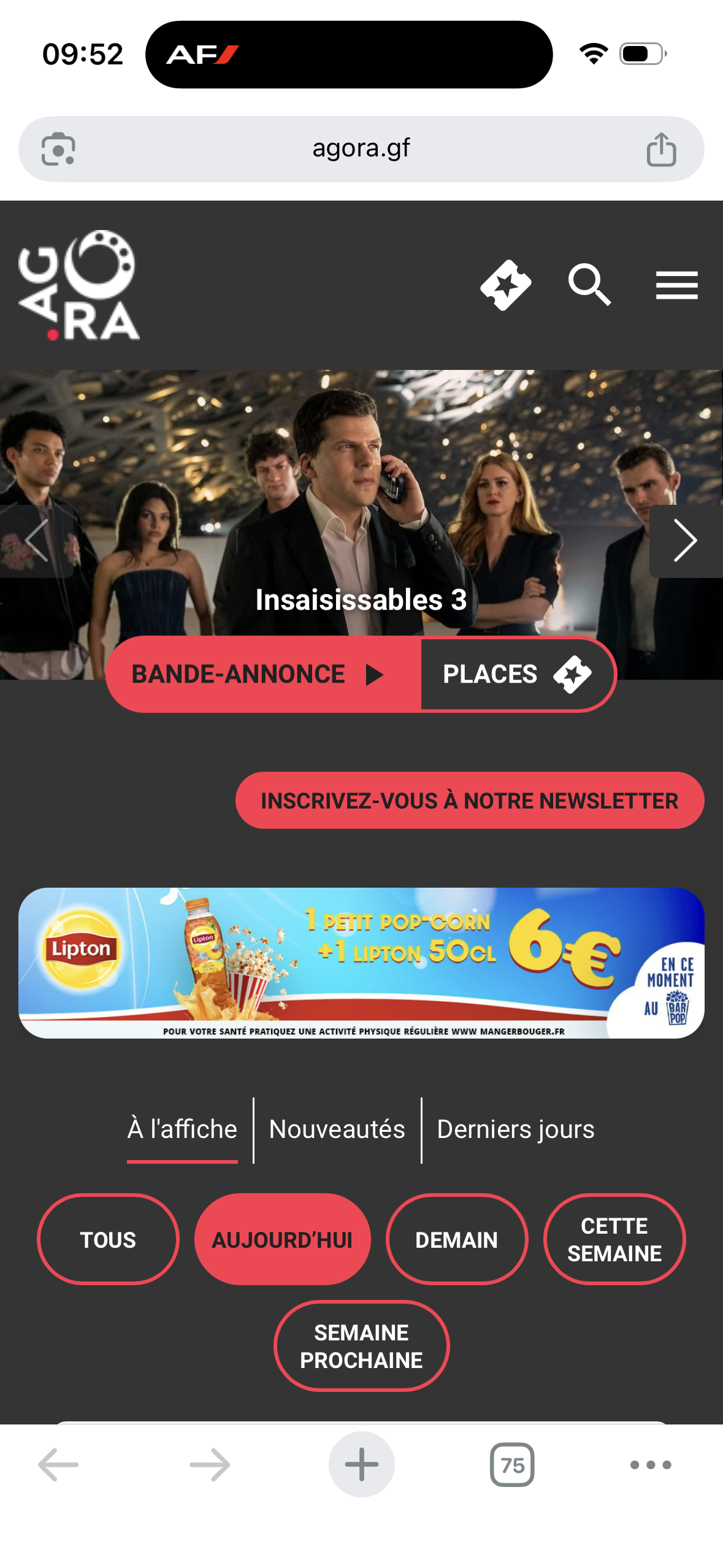Choose the Cette semaine filter
Image resolution: width=723 pixels, height=1568 pixels.
(614, 1240)
